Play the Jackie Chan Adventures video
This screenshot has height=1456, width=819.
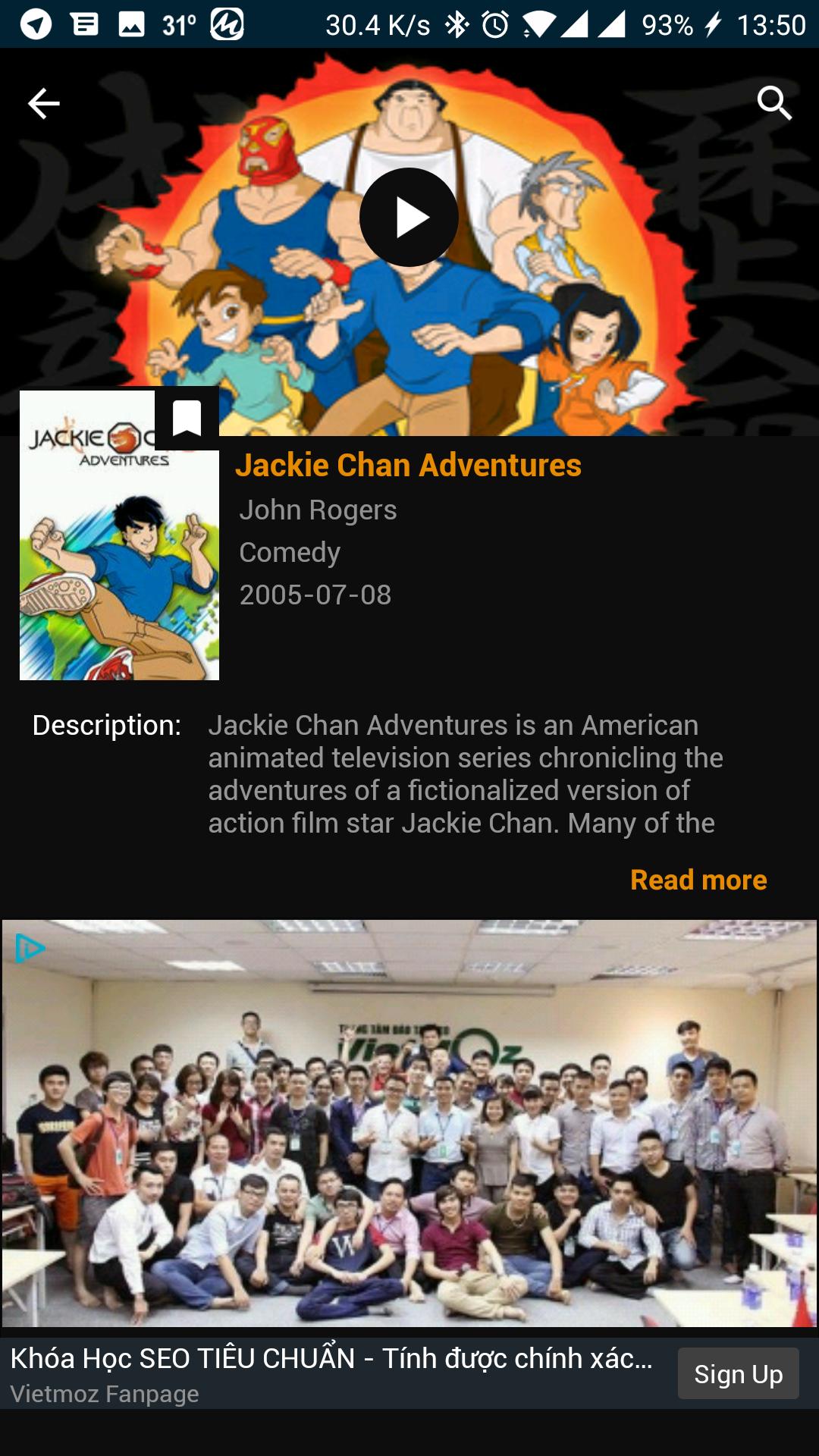(409, 218)
